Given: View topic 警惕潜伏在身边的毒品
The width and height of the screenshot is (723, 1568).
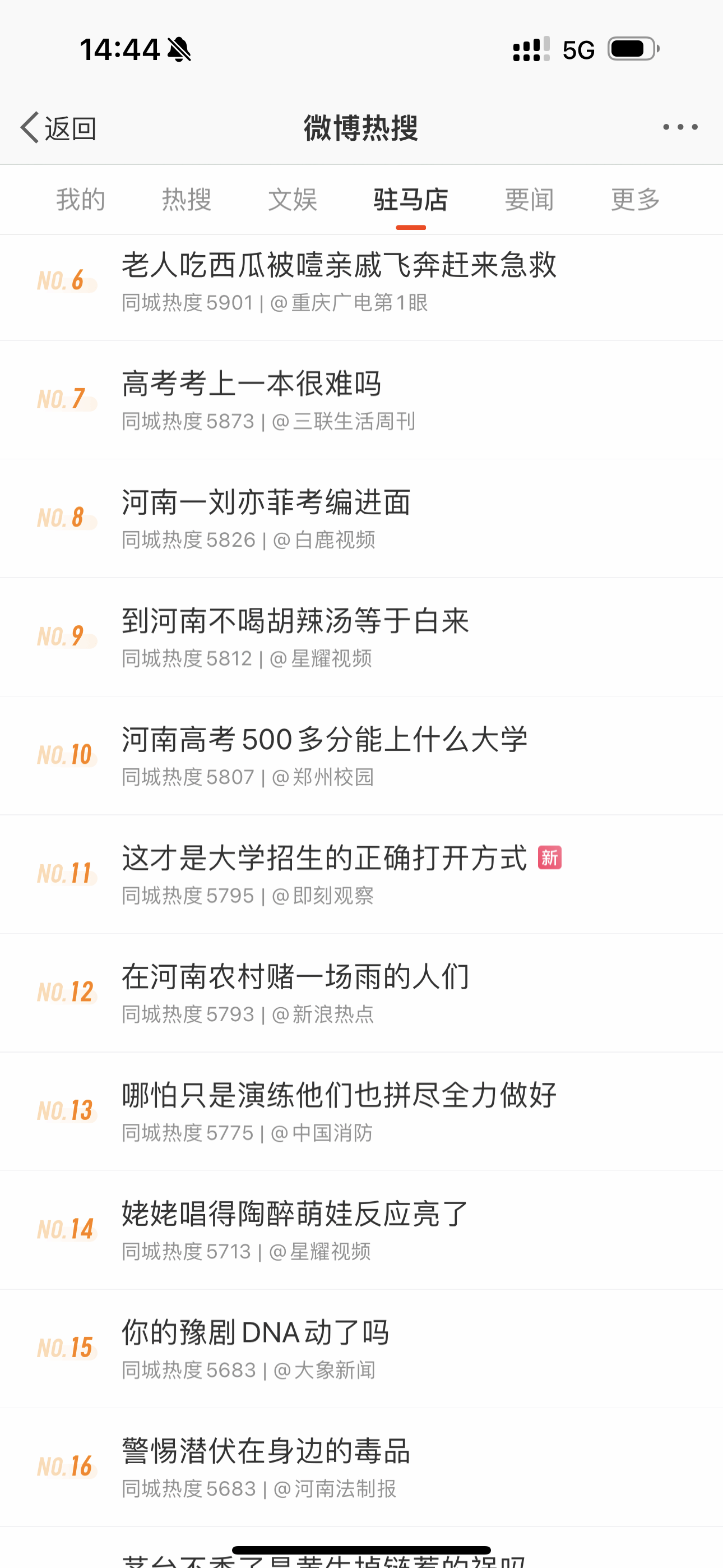Looking at the screenshot, I should [x=361, y=1468].
